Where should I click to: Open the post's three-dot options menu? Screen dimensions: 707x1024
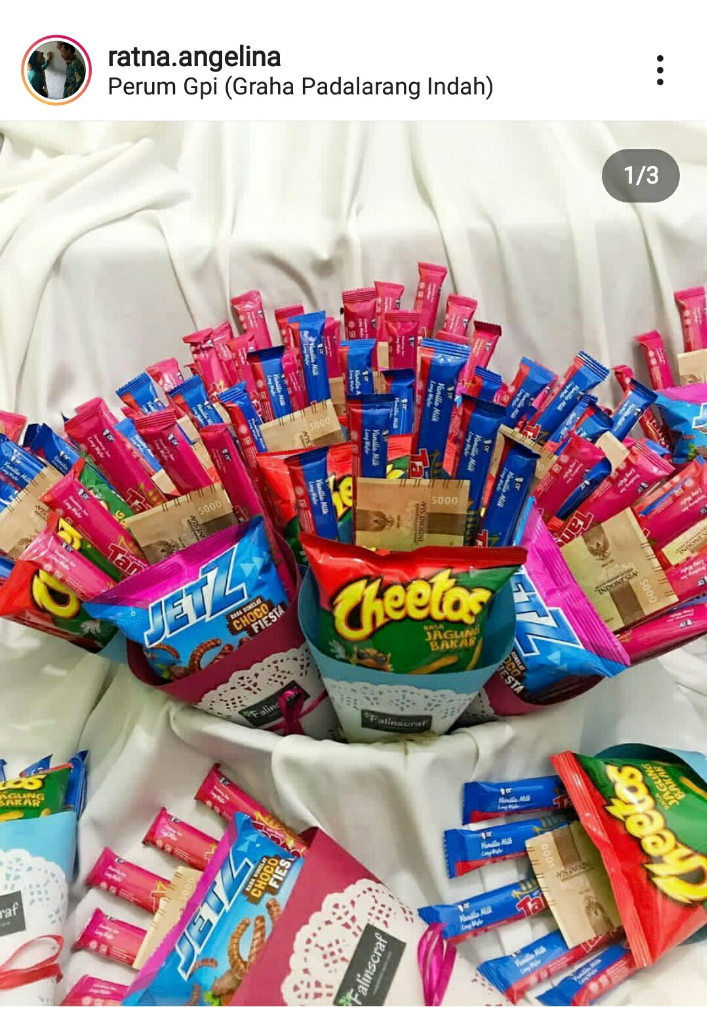click(x=660, y=70)
